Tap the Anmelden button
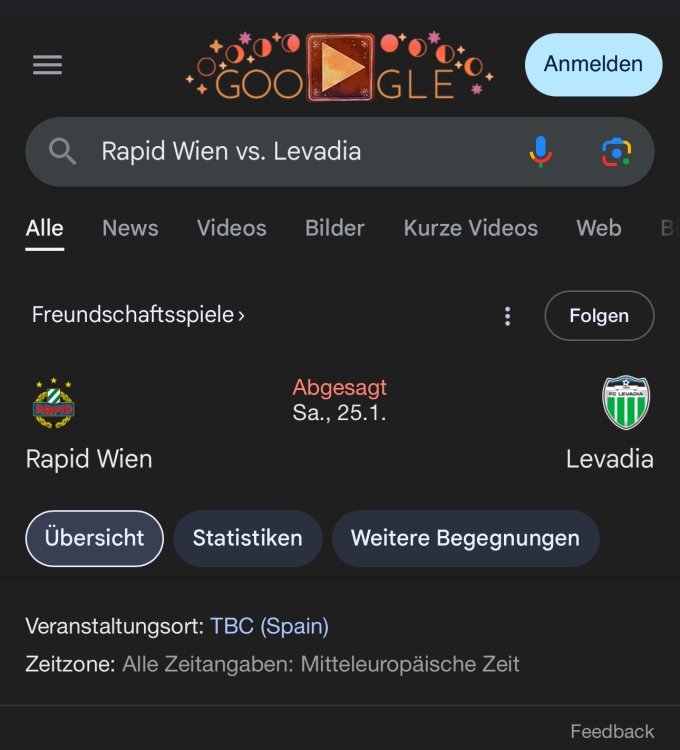Viewport: 680px width, 750px height. click(593, 65)
